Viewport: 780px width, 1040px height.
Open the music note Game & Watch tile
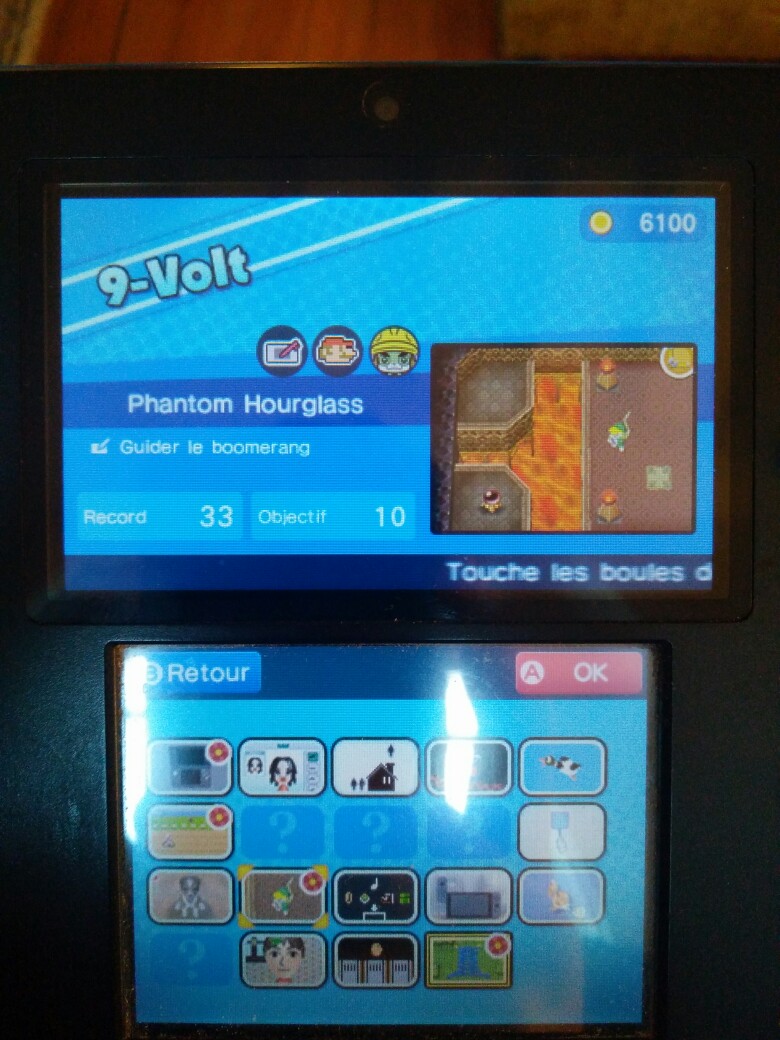tap(375, 896)
